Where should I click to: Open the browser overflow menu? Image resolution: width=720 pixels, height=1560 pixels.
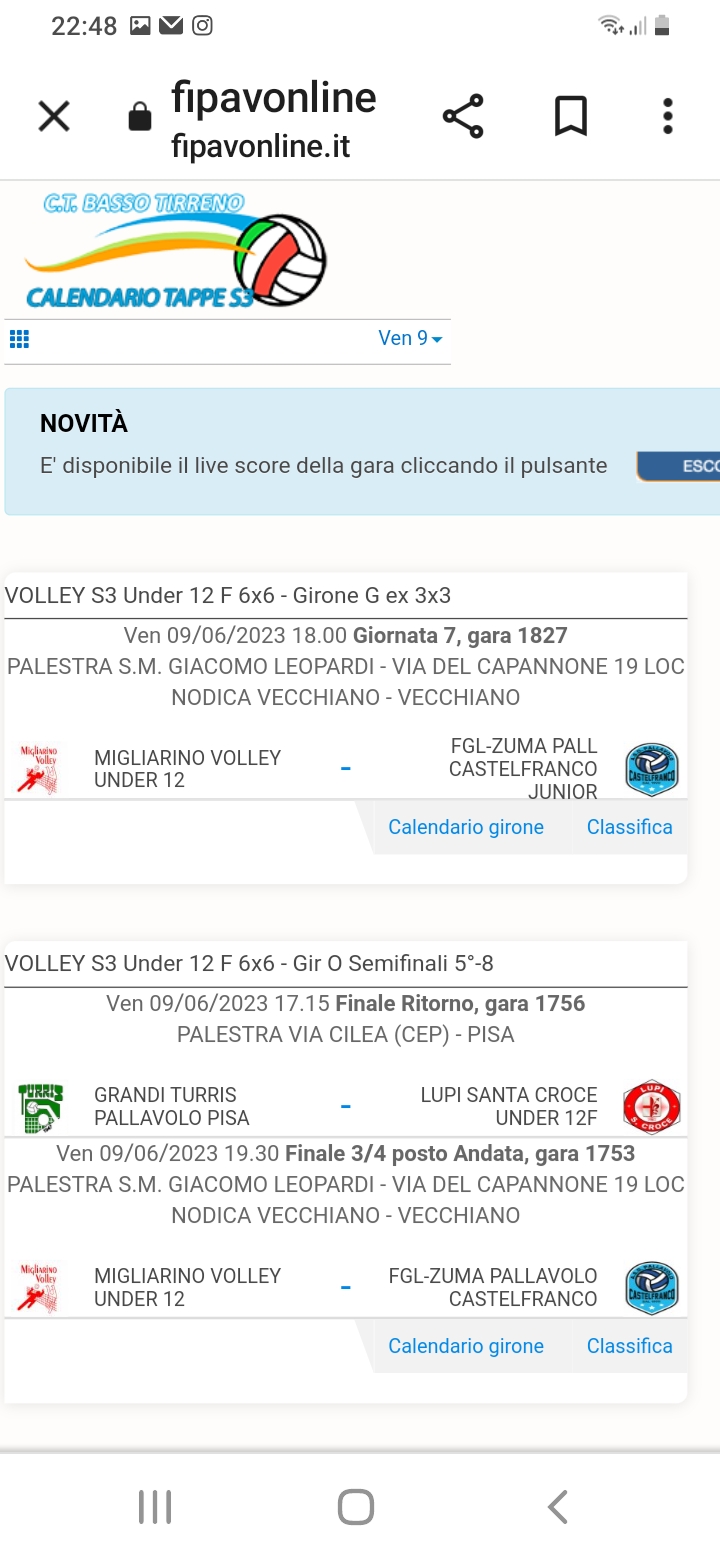pyautogui.click(x=667, y=117)
